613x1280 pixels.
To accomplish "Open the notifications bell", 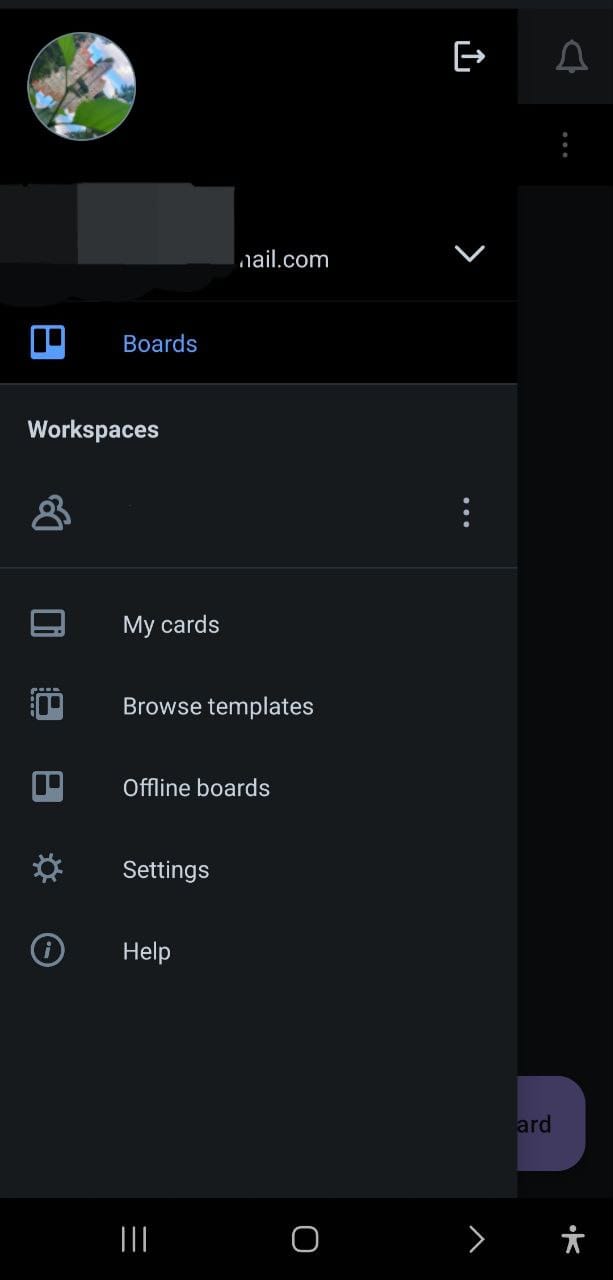I will pyautogui.click(x=571, y=57).
